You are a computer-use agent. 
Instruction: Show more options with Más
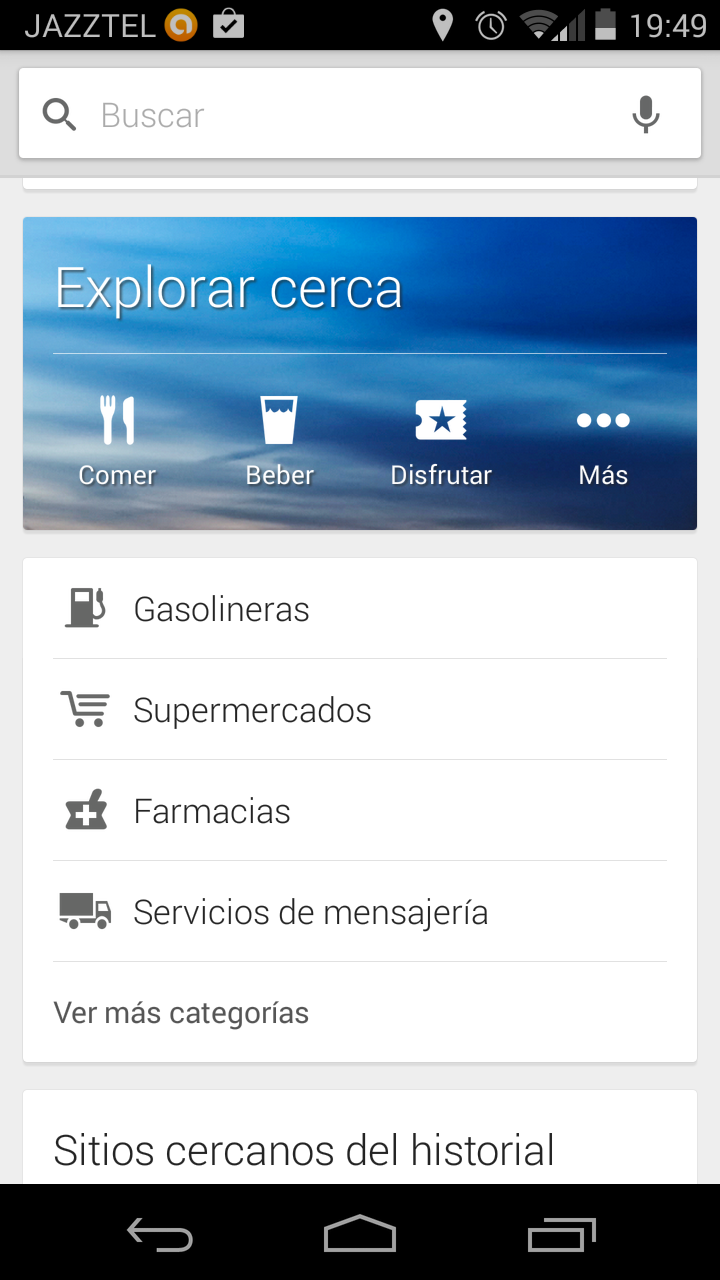coord(603,440)
